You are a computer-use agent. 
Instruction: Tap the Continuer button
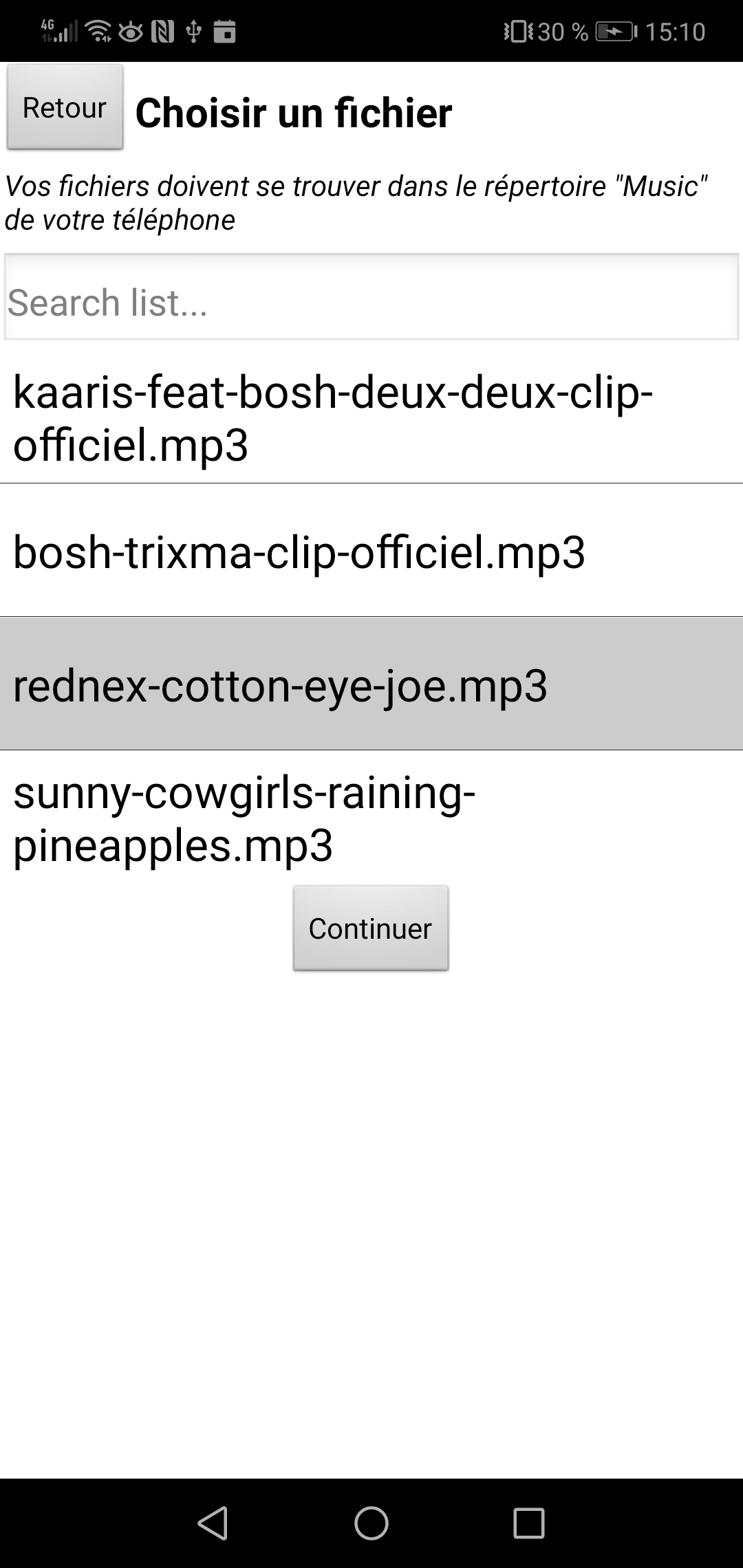coord(371,928)
